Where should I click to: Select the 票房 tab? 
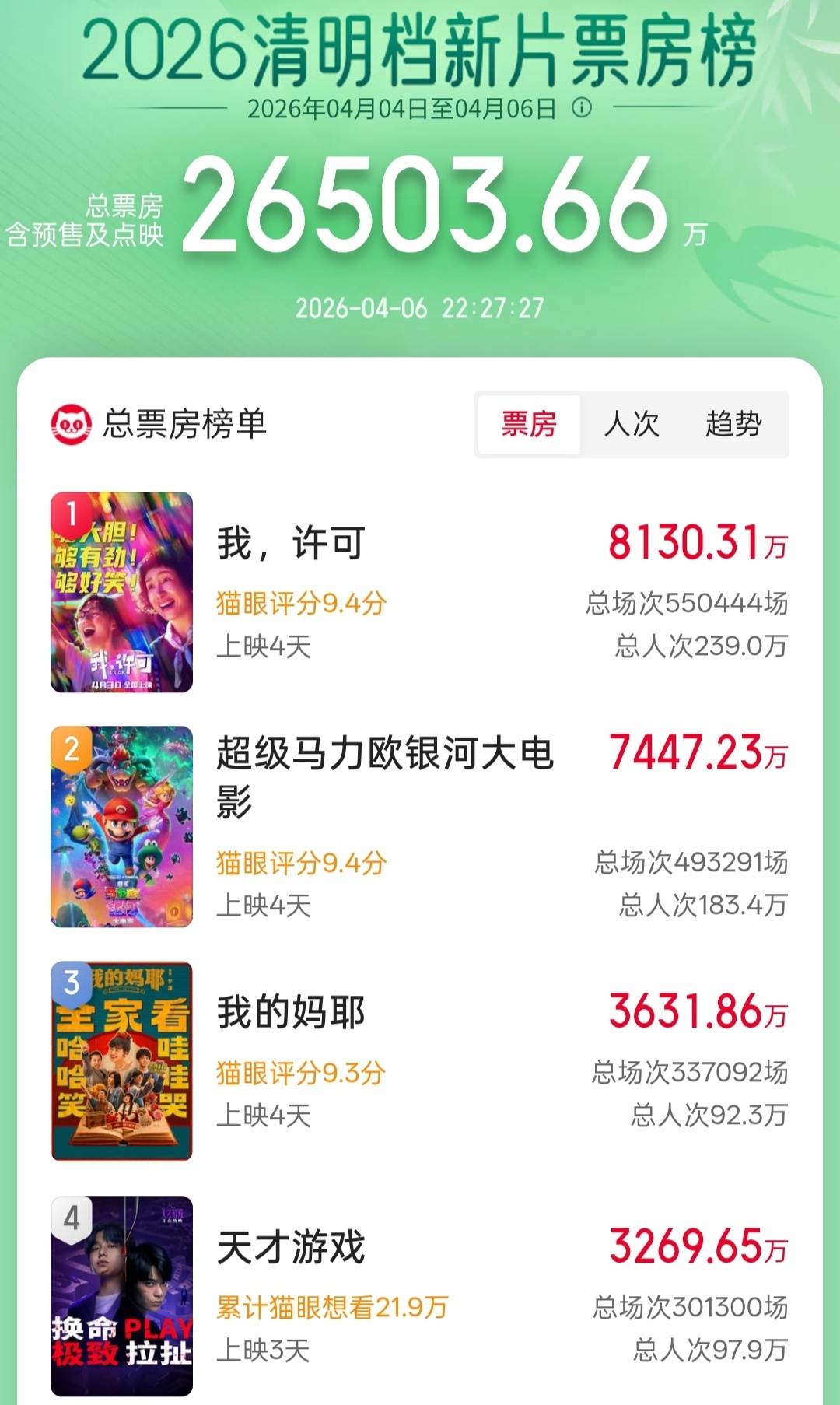pos(528,423)
